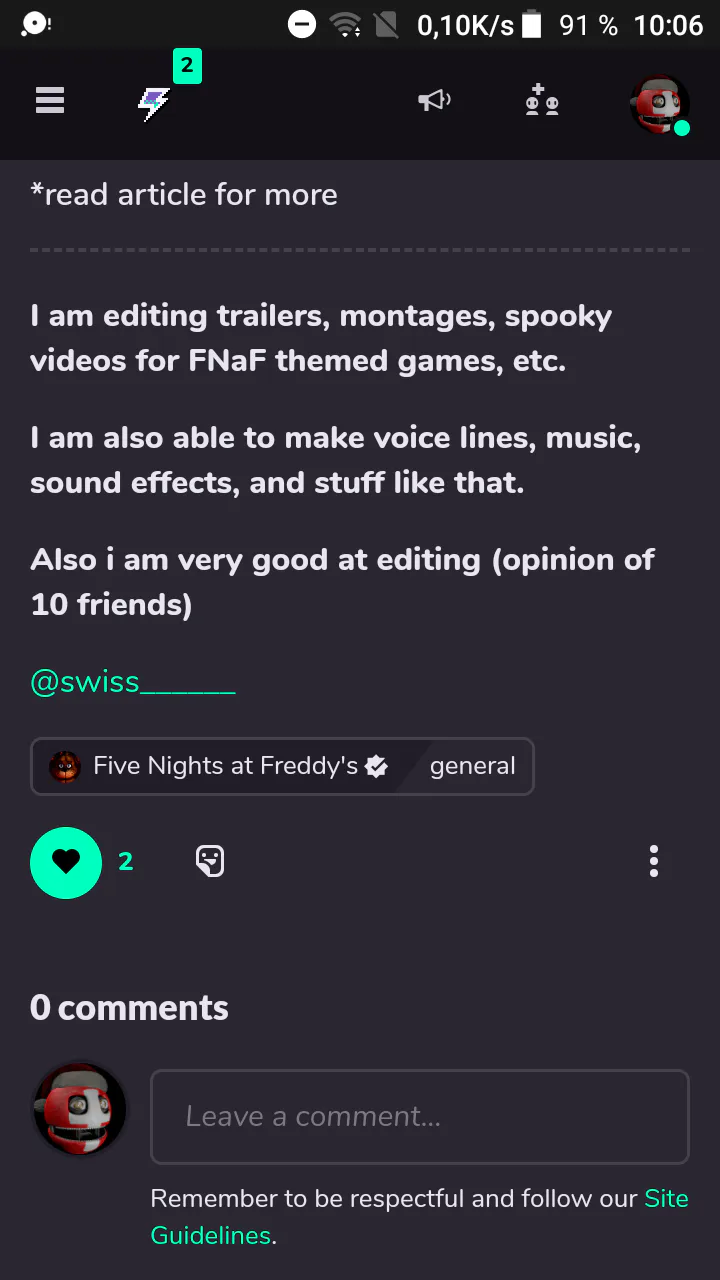Open your profile avatar menu
Viewport: 720px width, 1280px height.
(659, 103)
